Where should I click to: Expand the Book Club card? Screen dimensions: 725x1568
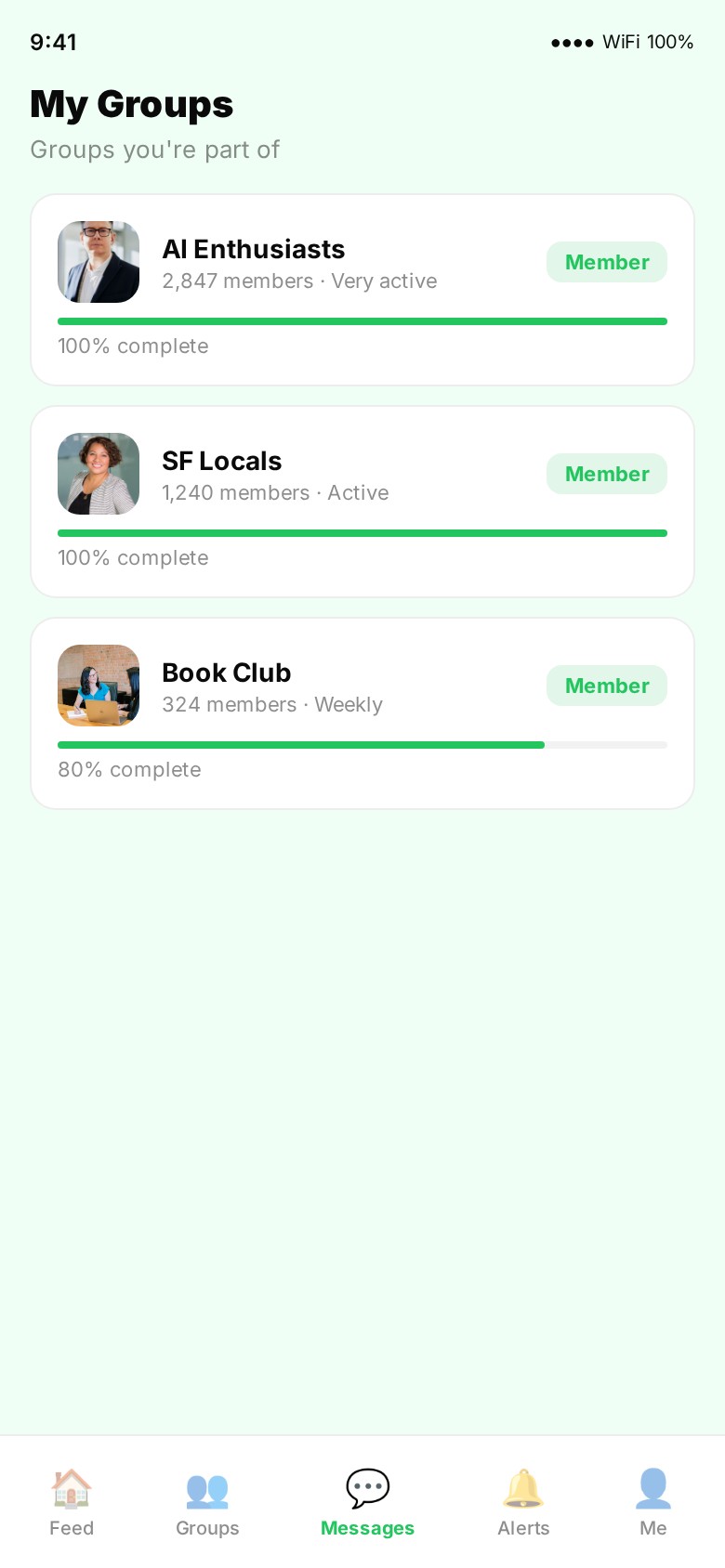coord(362,713)
